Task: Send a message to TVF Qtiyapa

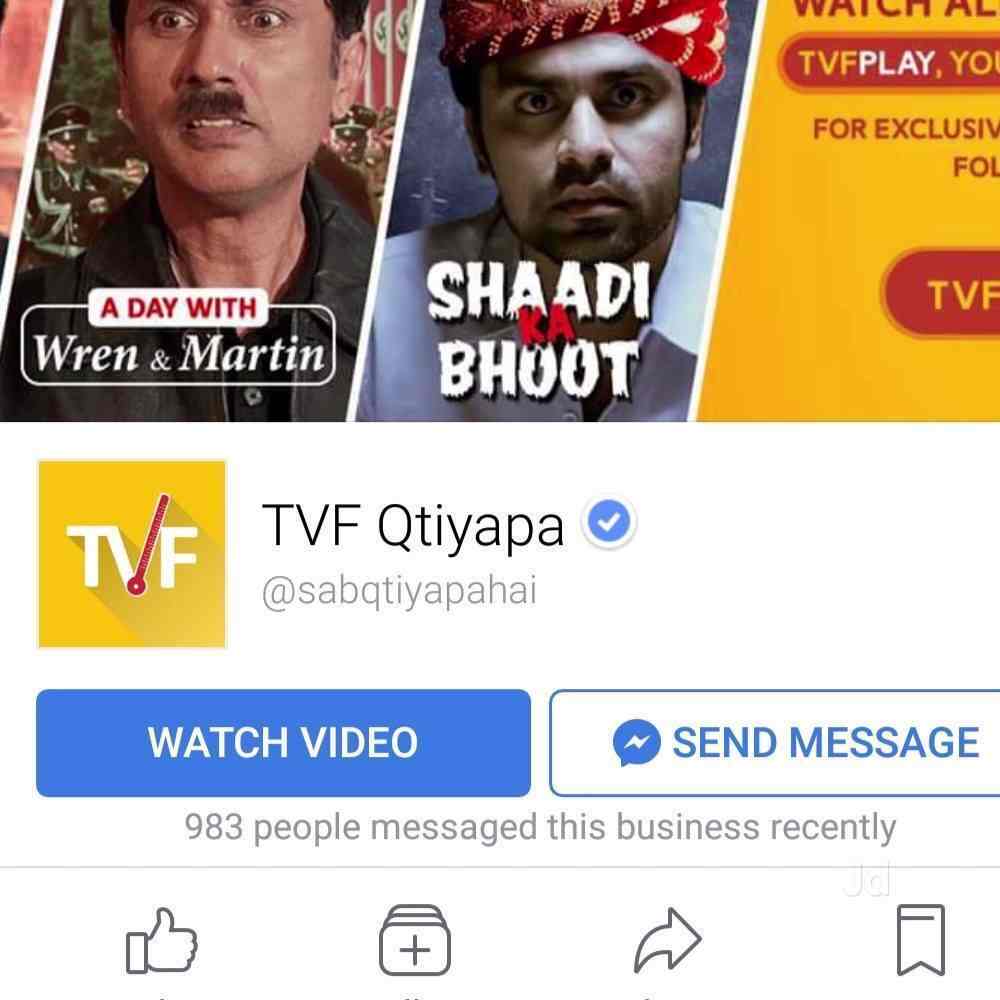Action: 776,743
